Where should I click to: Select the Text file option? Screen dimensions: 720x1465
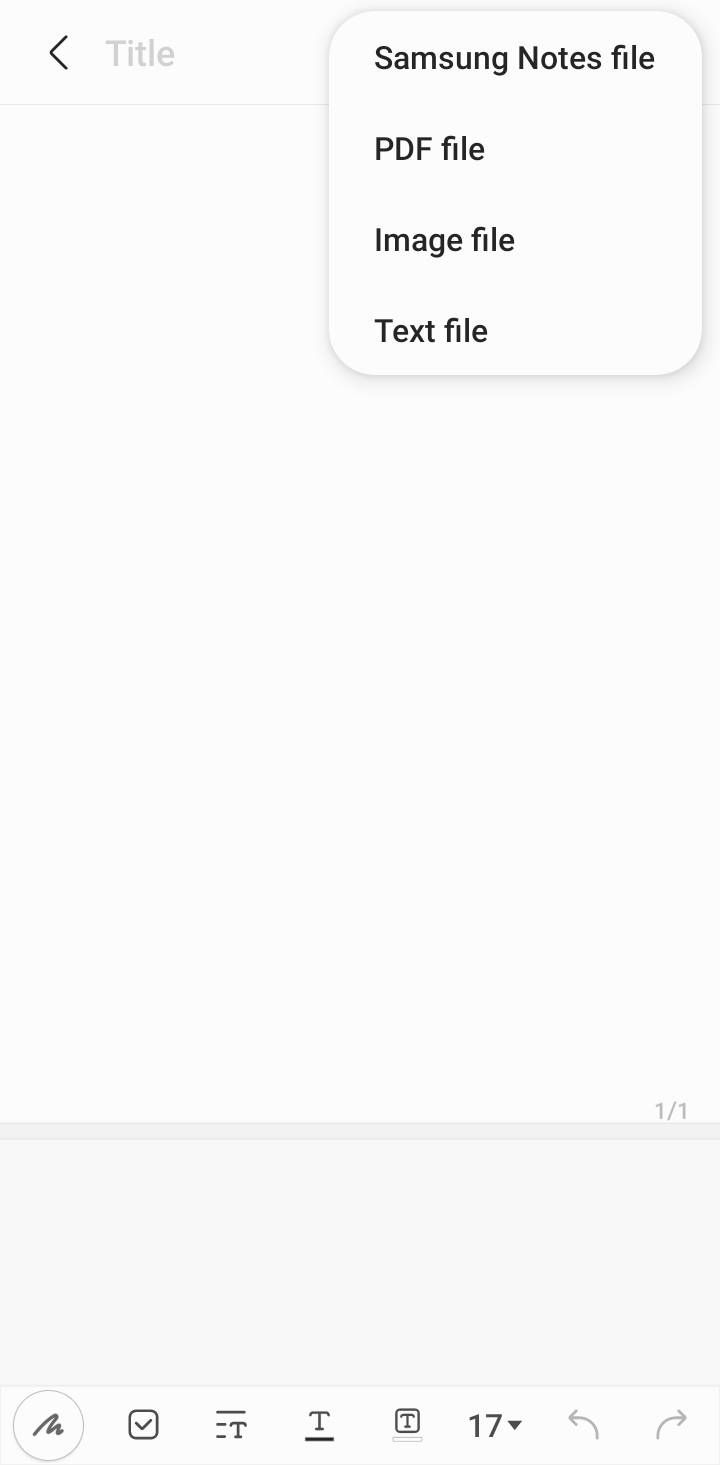click(431, 331)
